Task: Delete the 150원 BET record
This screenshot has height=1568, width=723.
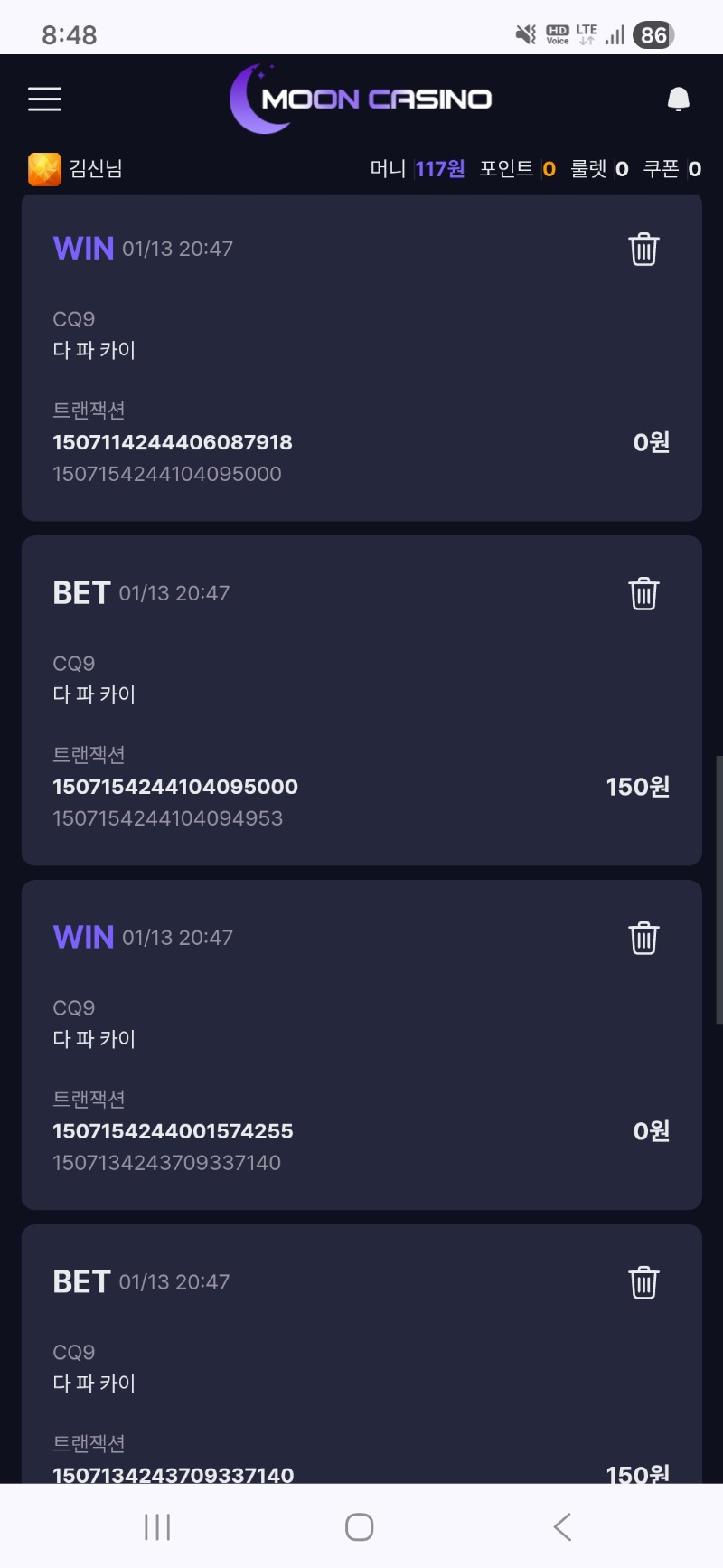Action: click(643, 594)
